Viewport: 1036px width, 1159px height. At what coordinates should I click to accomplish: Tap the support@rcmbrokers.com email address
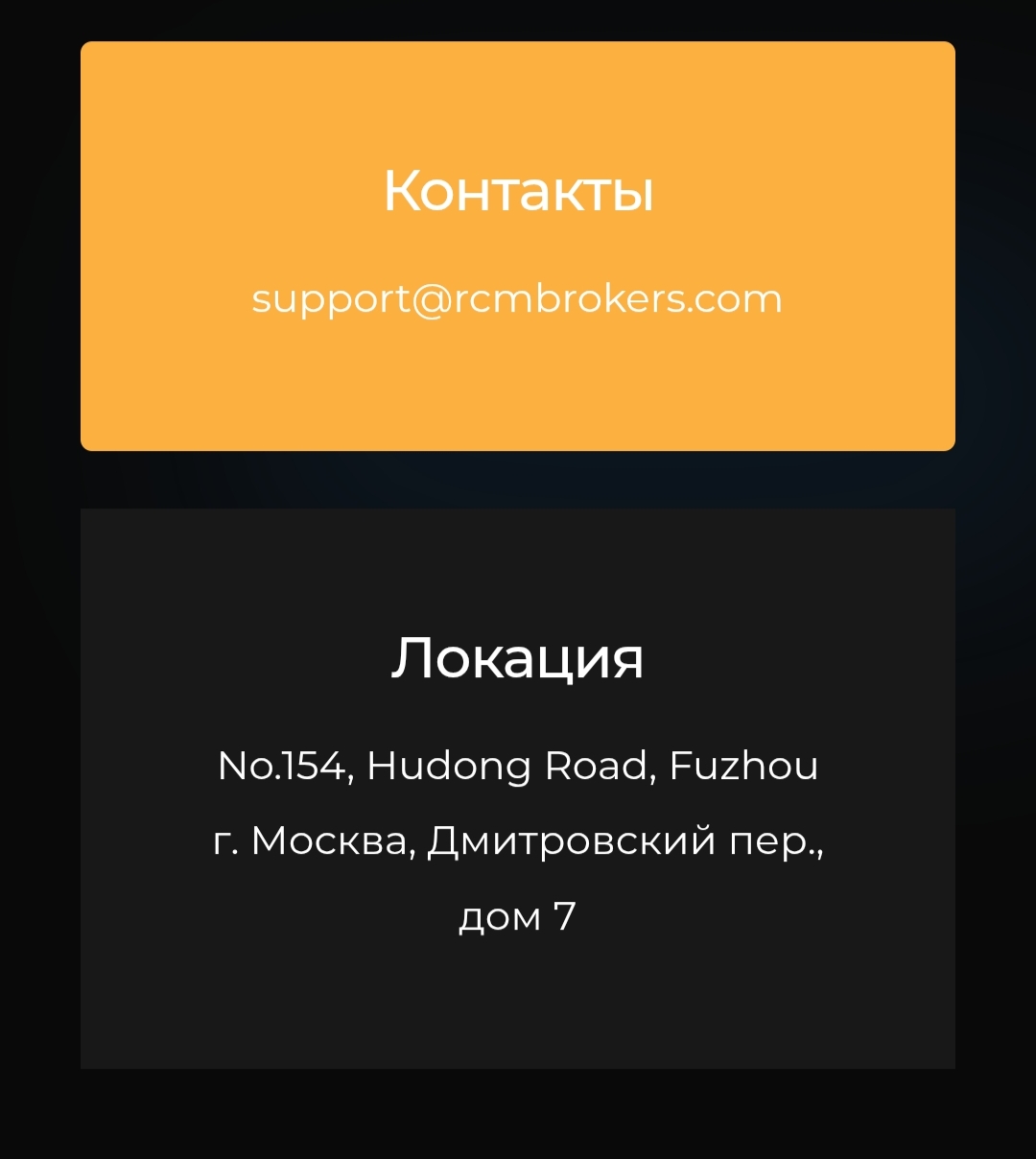[517, 299]
